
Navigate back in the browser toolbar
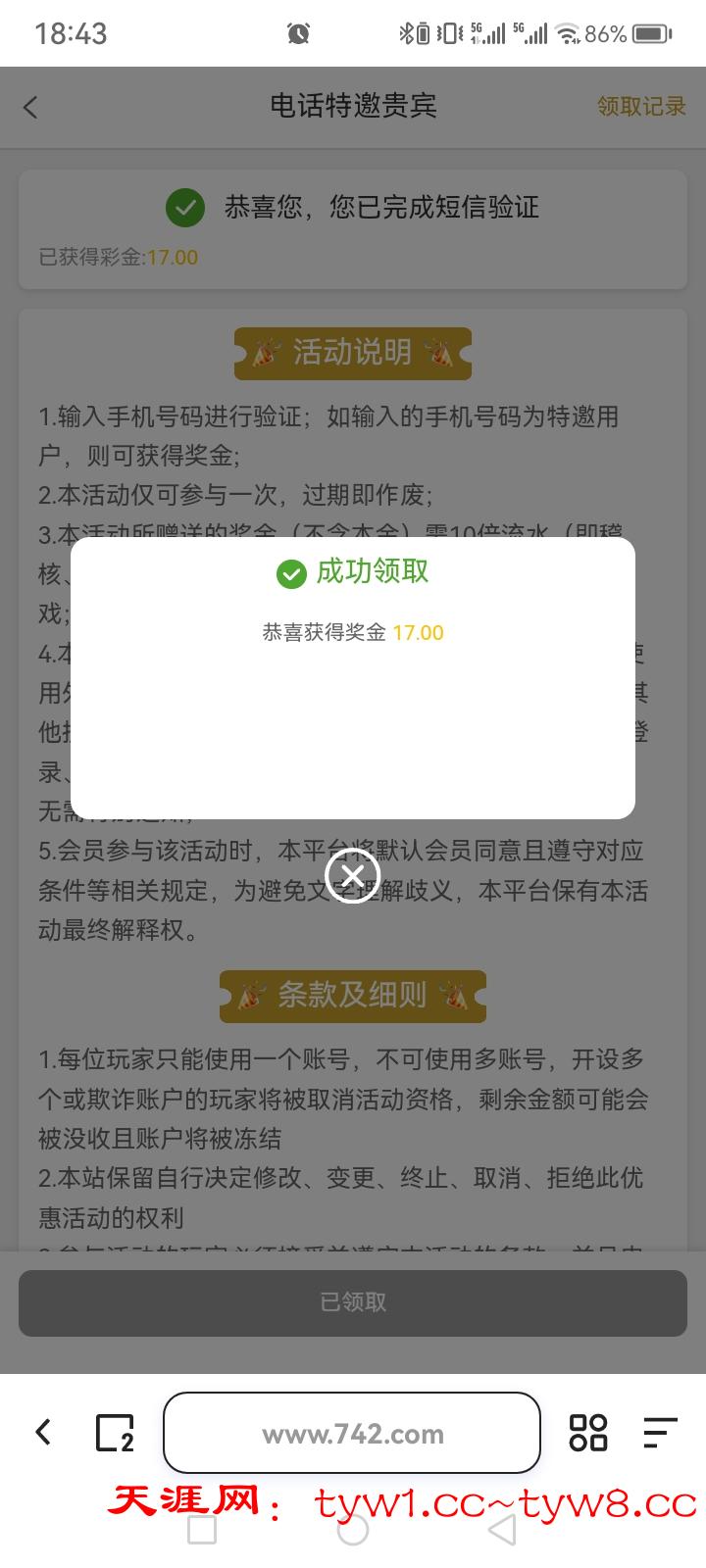pyautogui.click(x=43, y=1433)
